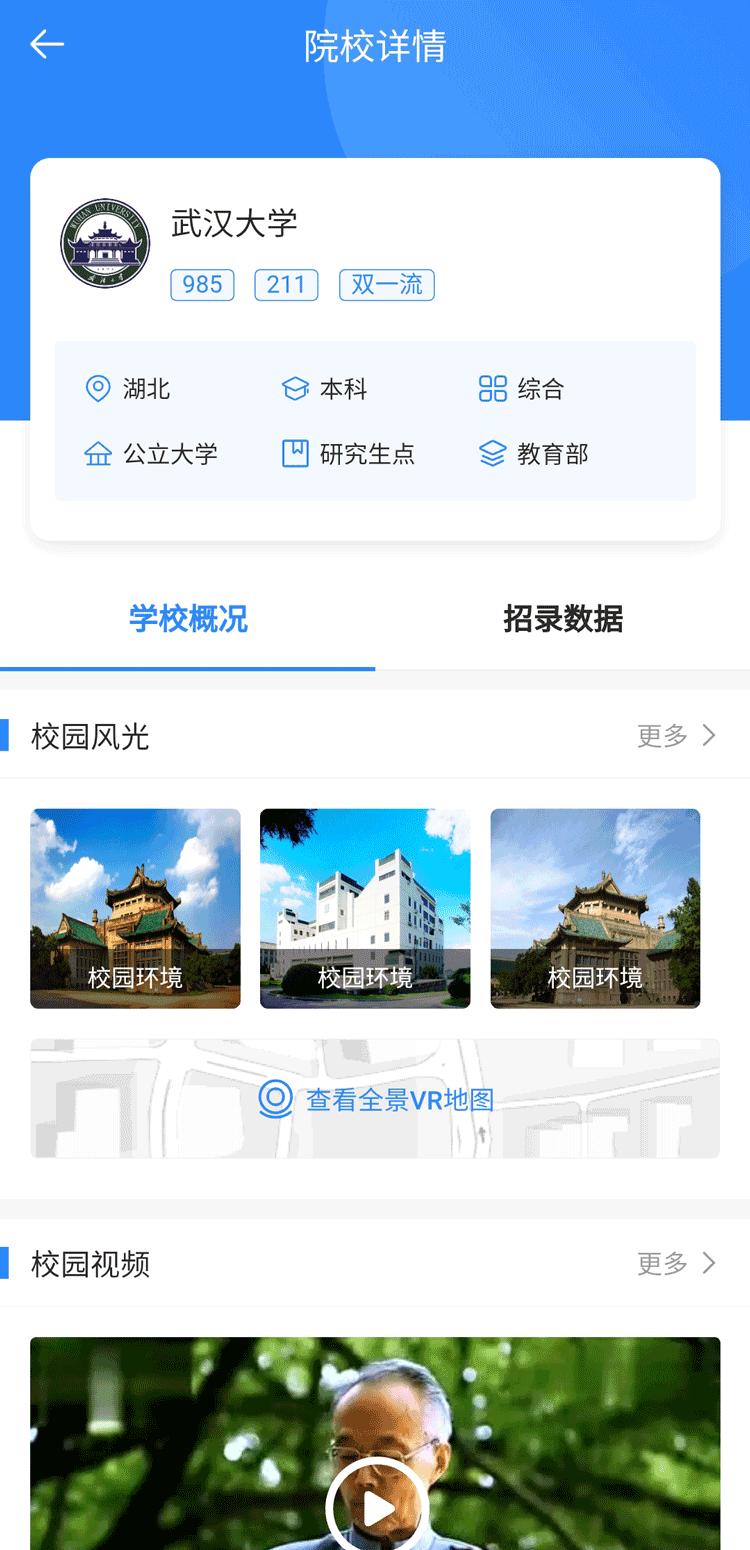This screenshot has height=1550, width=750.
Task: Open 查看全景VR地图 link
Action: pyautogui.click(x=398, y=1098)
